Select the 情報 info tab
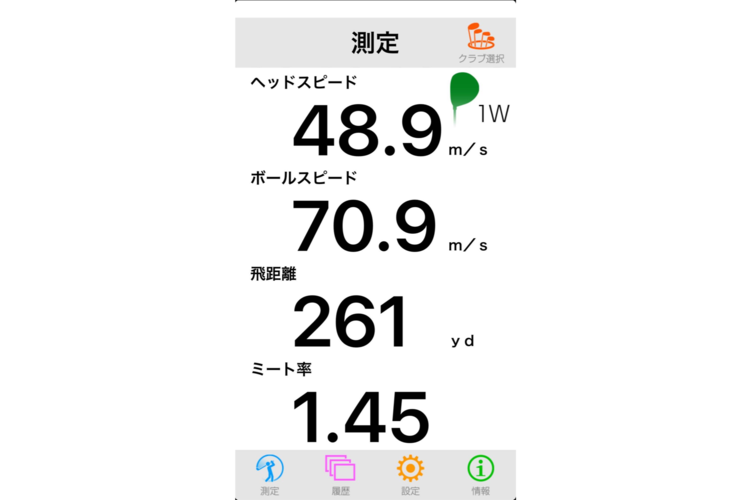The image size is (750, 500). (x=481, y=473)
